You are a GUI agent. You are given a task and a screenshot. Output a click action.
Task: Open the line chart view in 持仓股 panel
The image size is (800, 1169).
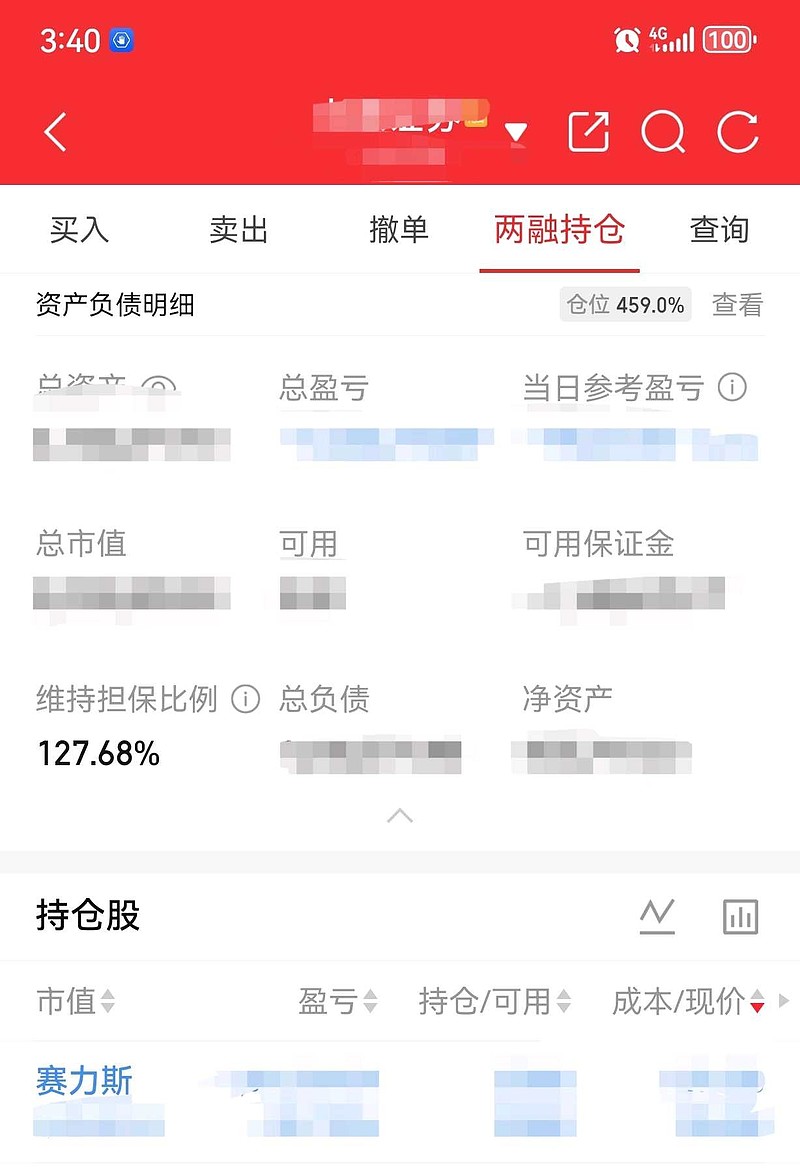point(658,916)
